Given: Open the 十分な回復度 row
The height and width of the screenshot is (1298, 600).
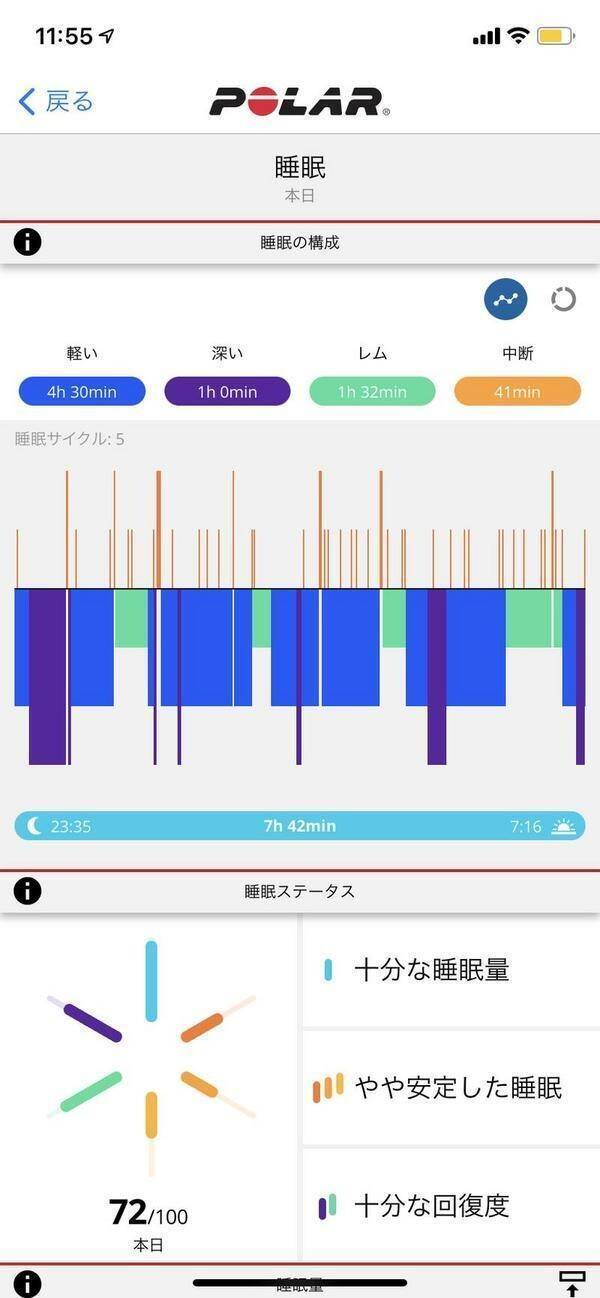Looking at the screenshot, I should (450, 1205).
